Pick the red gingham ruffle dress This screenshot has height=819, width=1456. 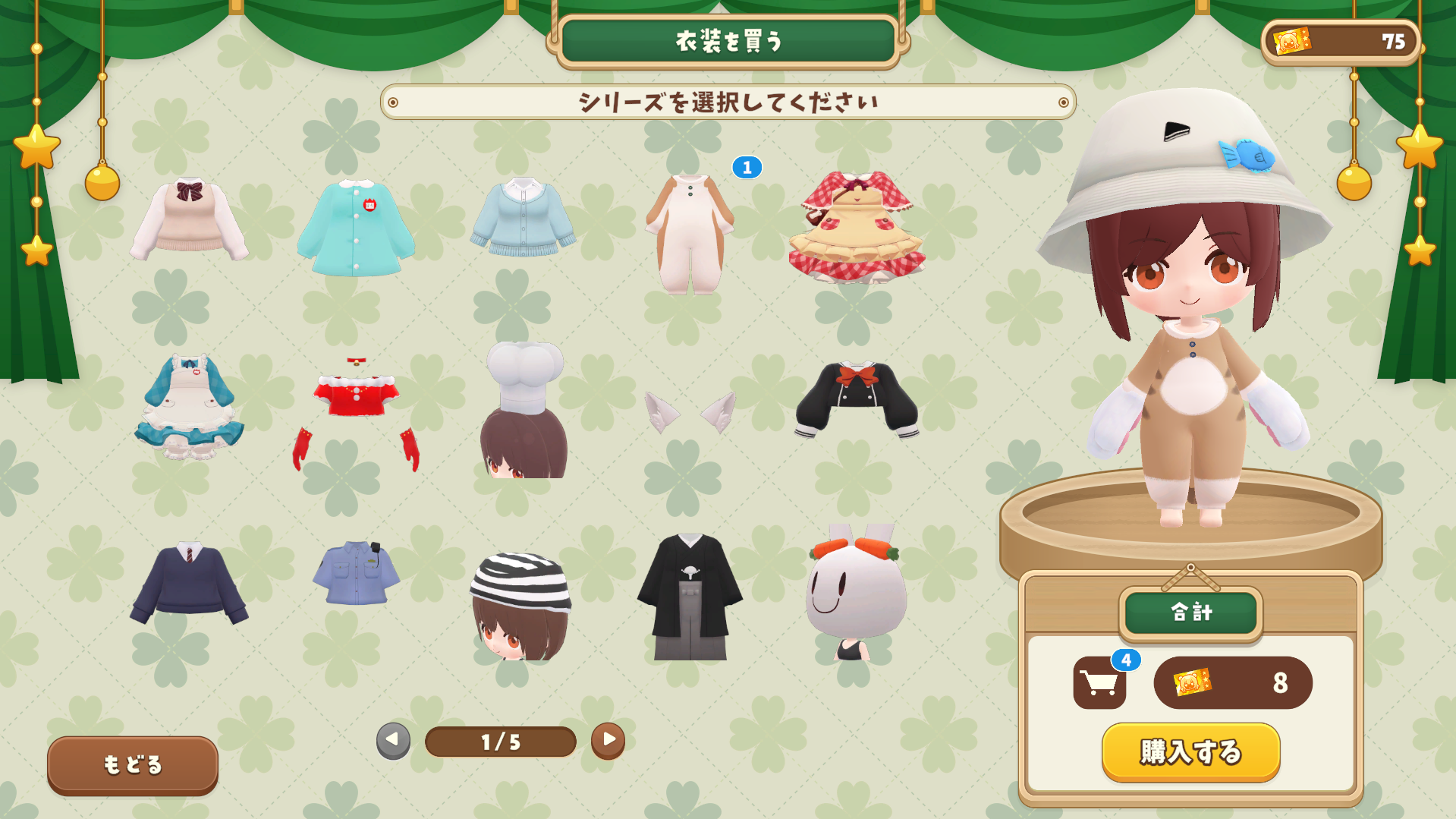click(857, 228)
